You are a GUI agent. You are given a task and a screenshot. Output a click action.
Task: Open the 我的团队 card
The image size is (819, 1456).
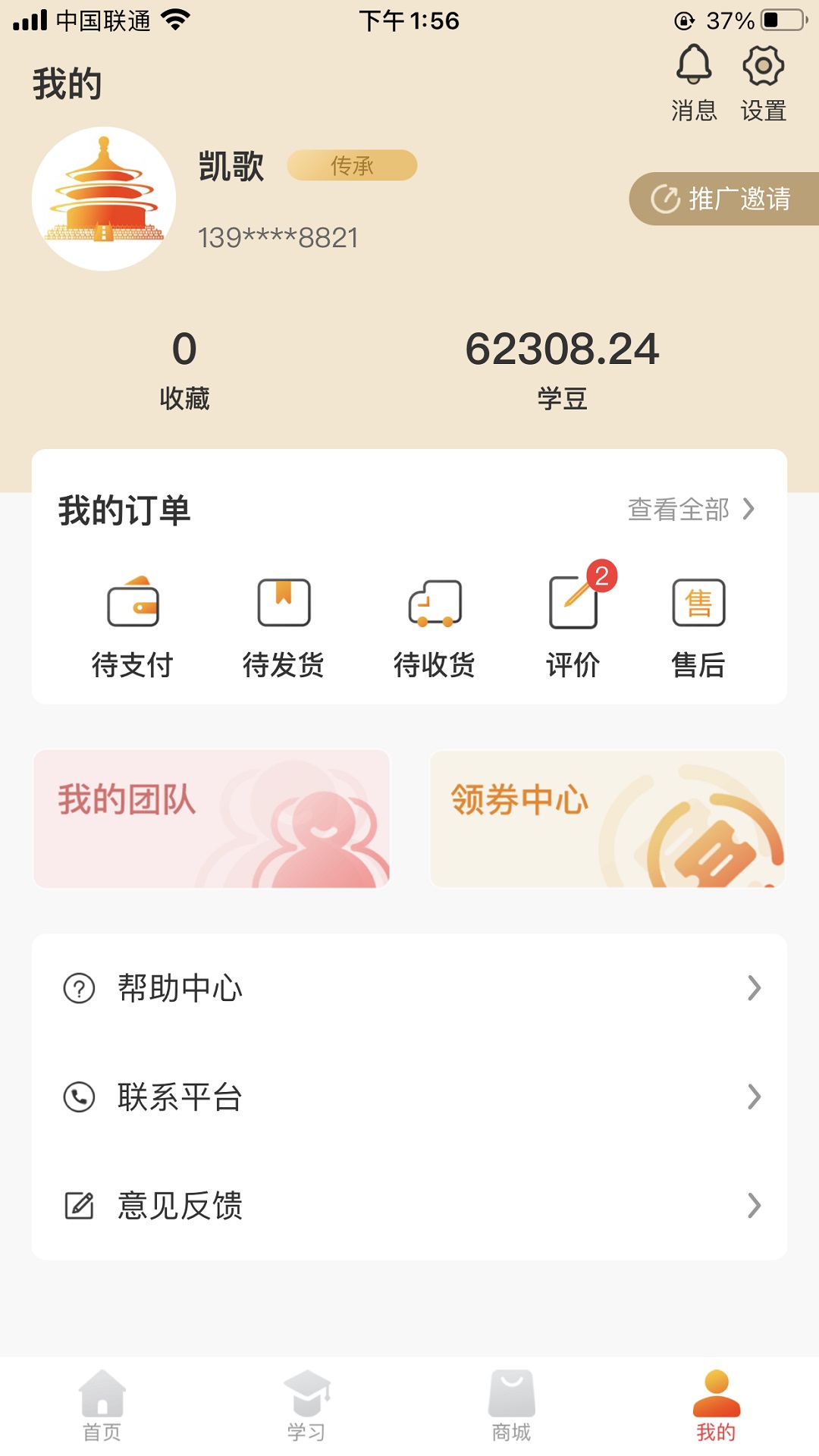pyautogui.click(x=212, y=818)
